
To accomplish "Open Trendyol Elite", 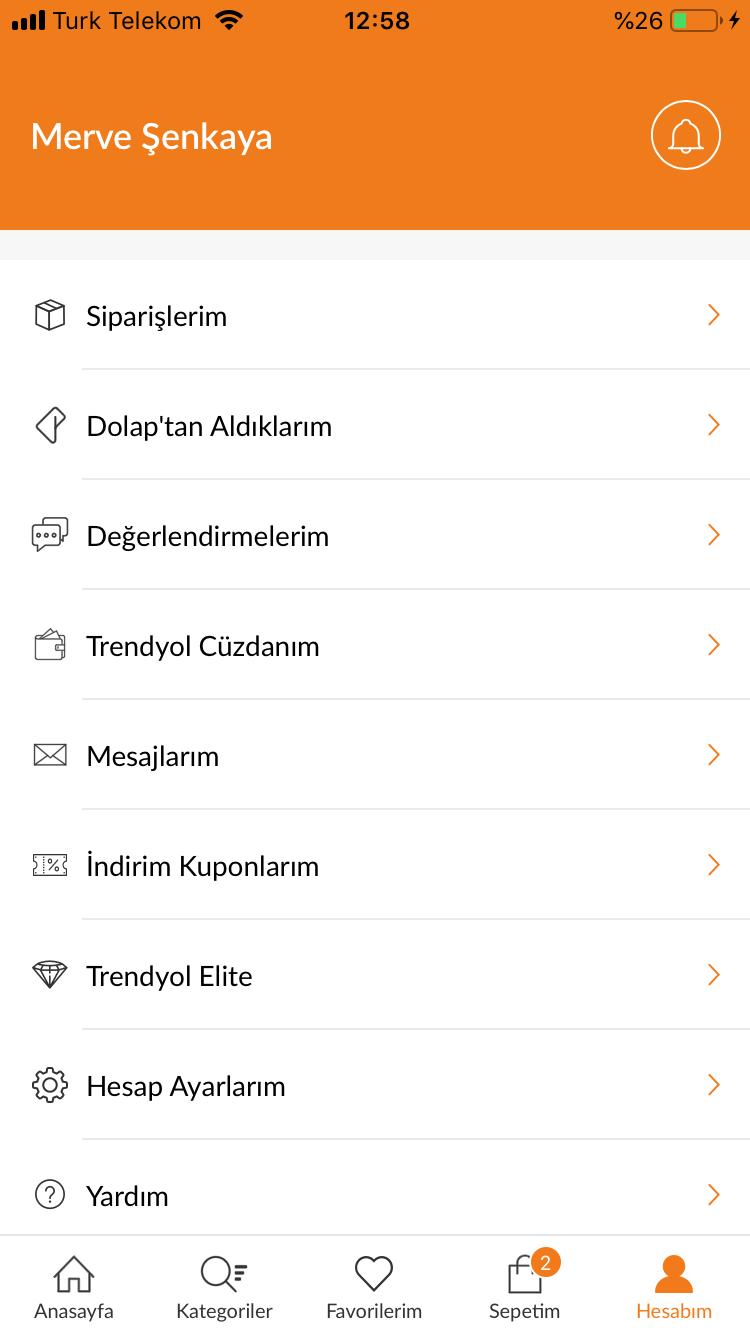I will pyautogui.click(x=375, y=975).
